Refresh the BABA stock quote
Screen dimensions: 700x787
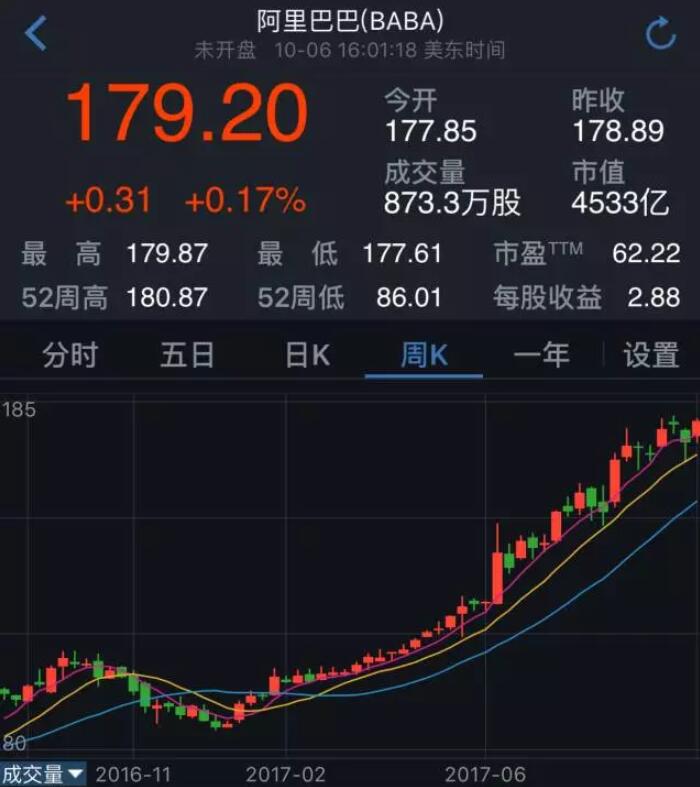coord(661,34)
